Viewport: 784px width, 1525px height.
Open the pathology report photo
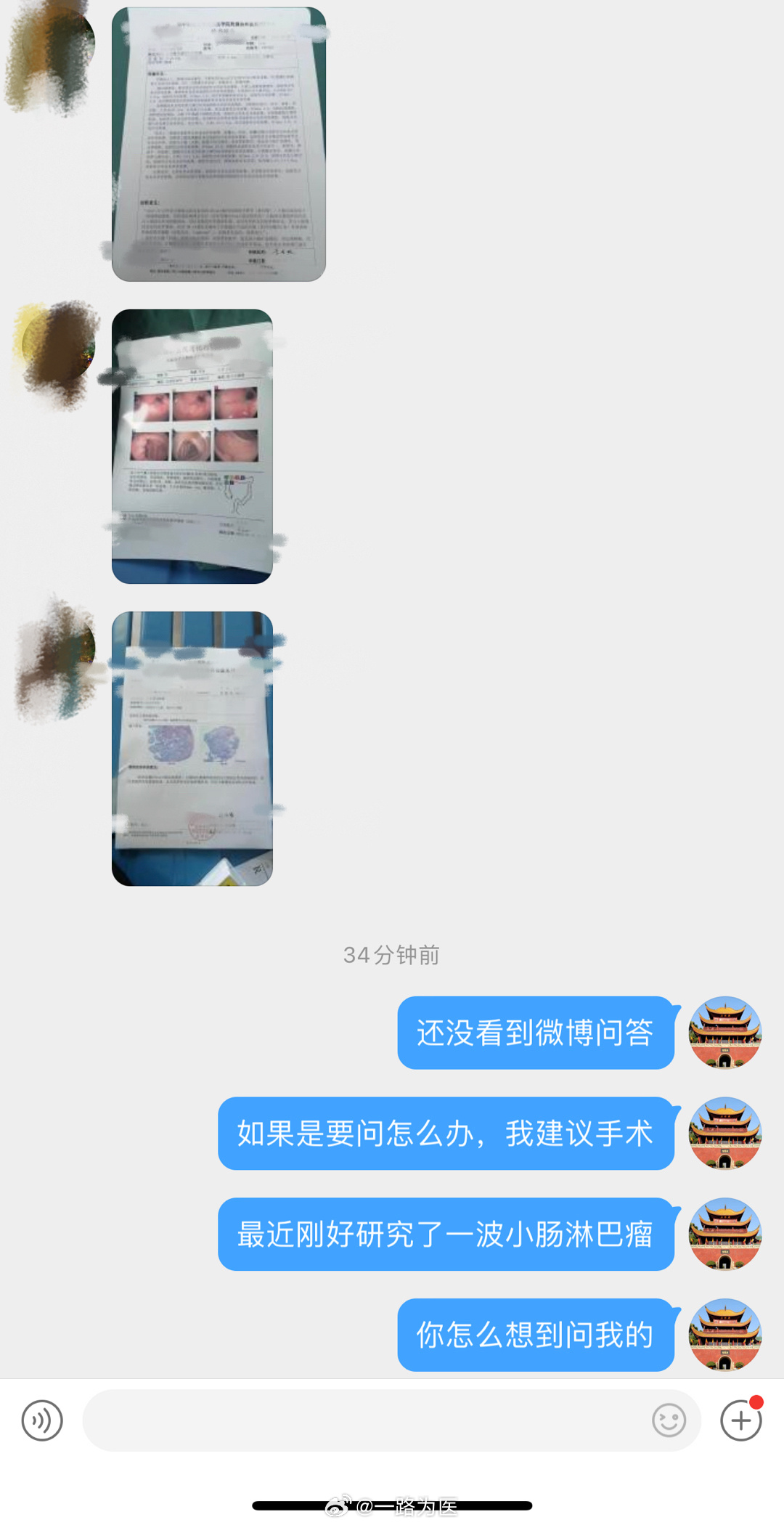click(192, 748)
